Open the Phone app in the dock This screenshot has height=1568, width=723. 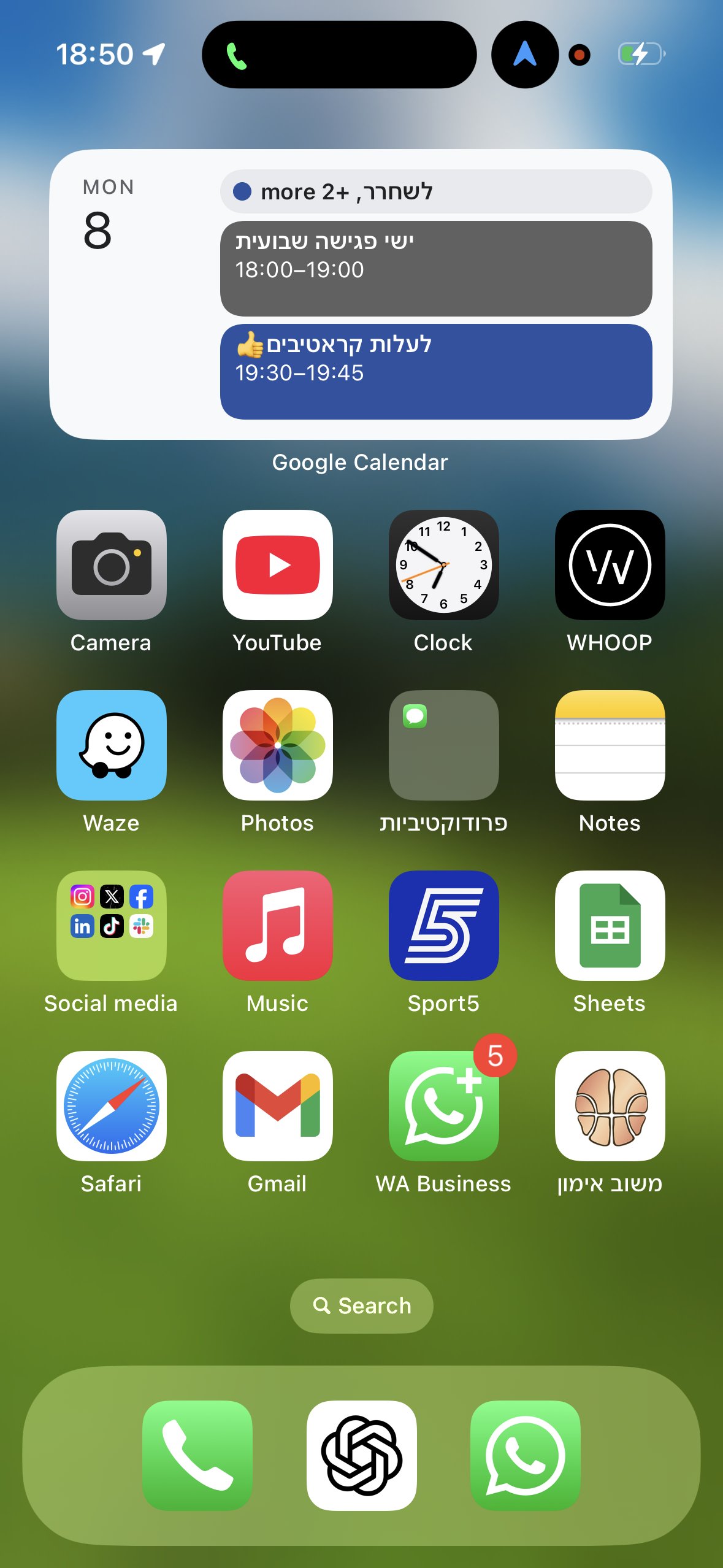(x=197, y=1455)
